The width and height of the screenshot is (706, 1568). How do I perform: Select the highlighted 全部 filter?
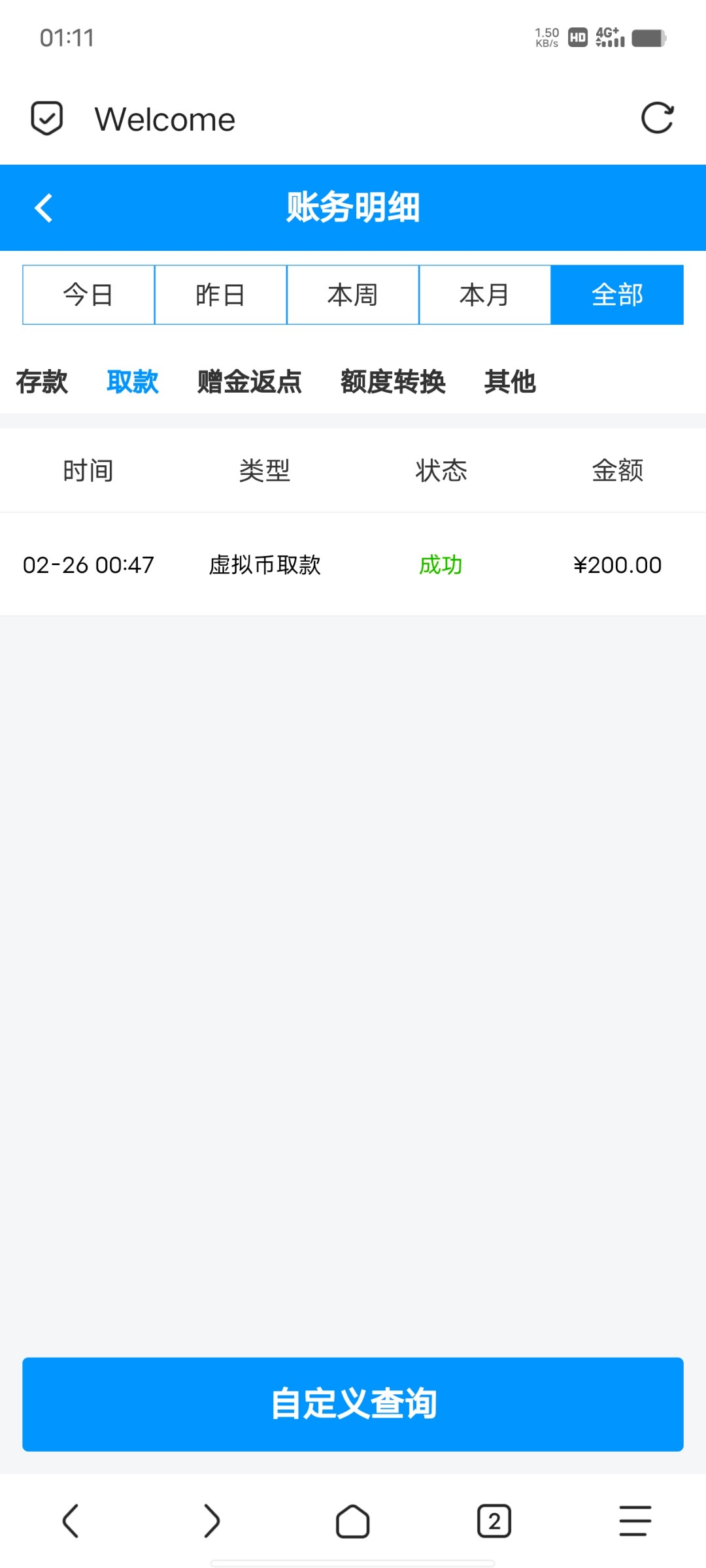click(x=617, y=295)
